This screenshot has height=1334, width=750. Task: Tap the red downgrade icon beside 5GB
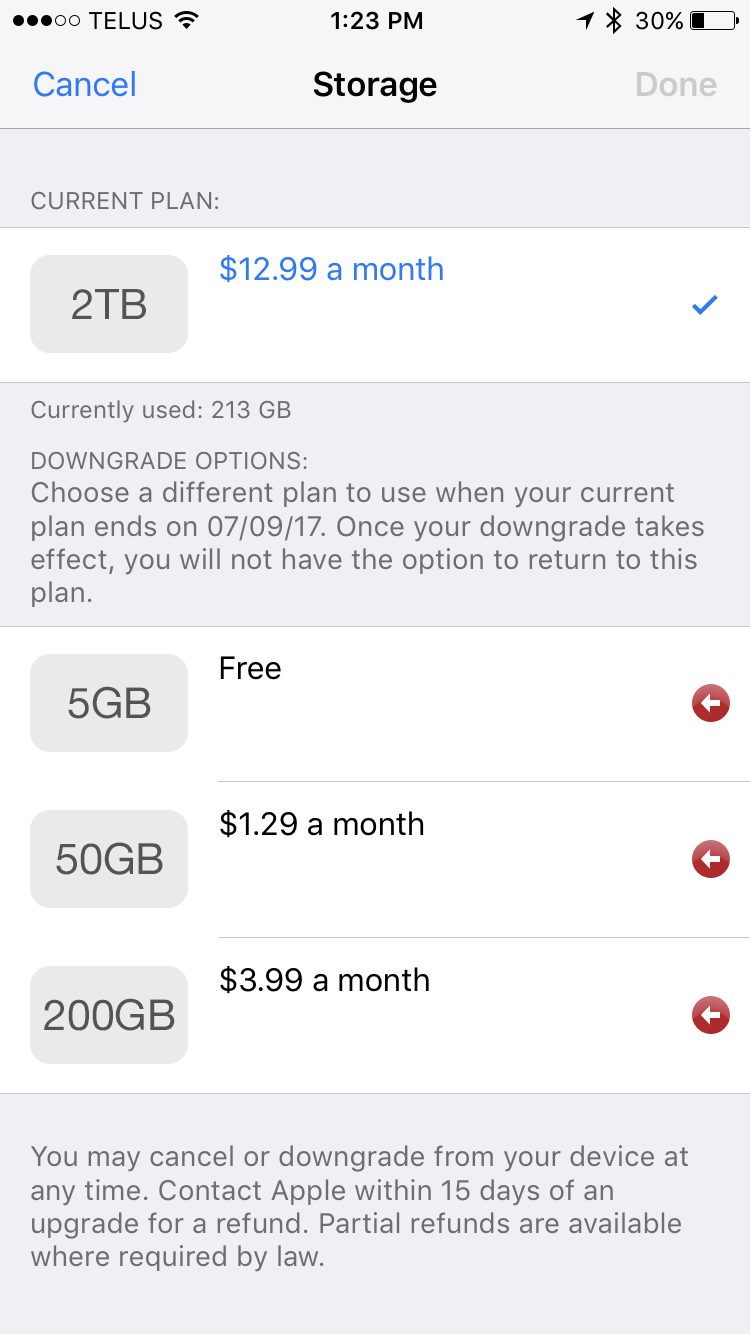(710, 703)
